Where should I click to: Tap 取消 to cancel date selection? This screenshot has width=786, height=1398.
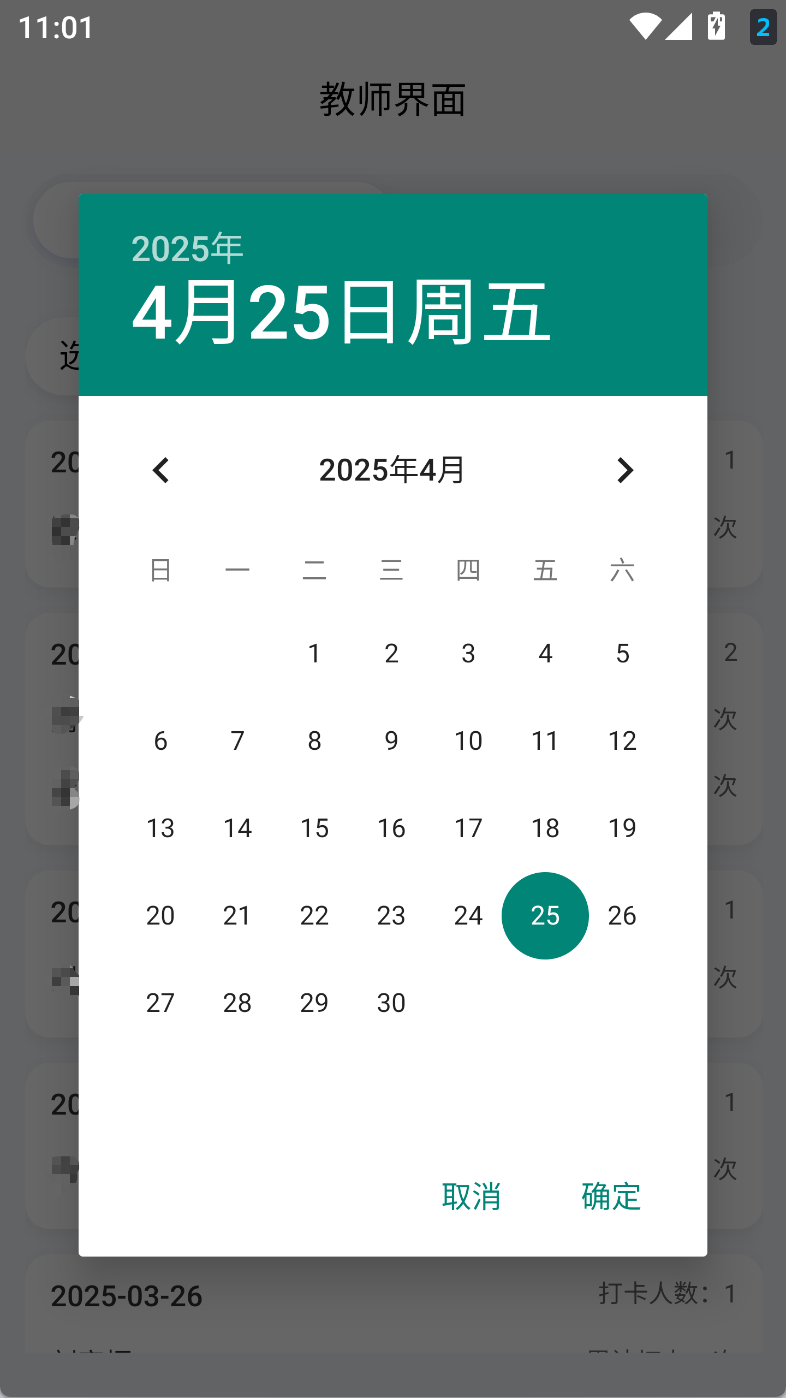[471, 1196]
